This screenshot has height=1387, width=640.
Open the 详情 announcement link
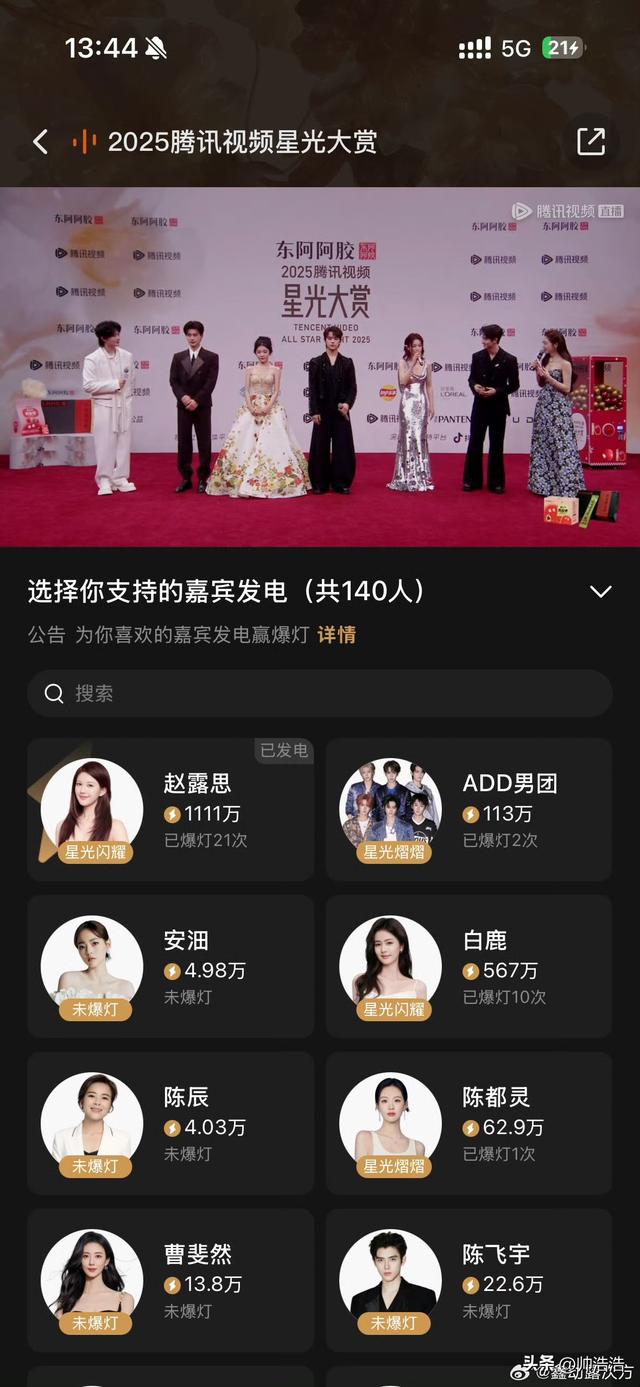click(336, 635)
